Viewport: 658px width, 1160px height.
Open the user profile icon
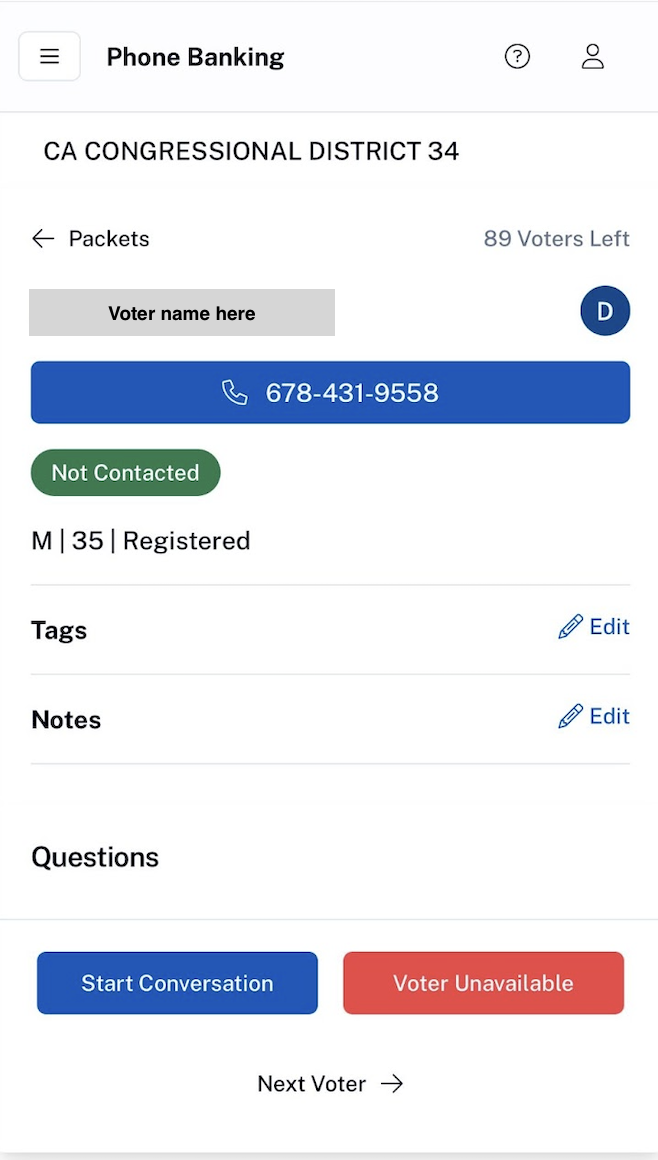click(593, 57)
